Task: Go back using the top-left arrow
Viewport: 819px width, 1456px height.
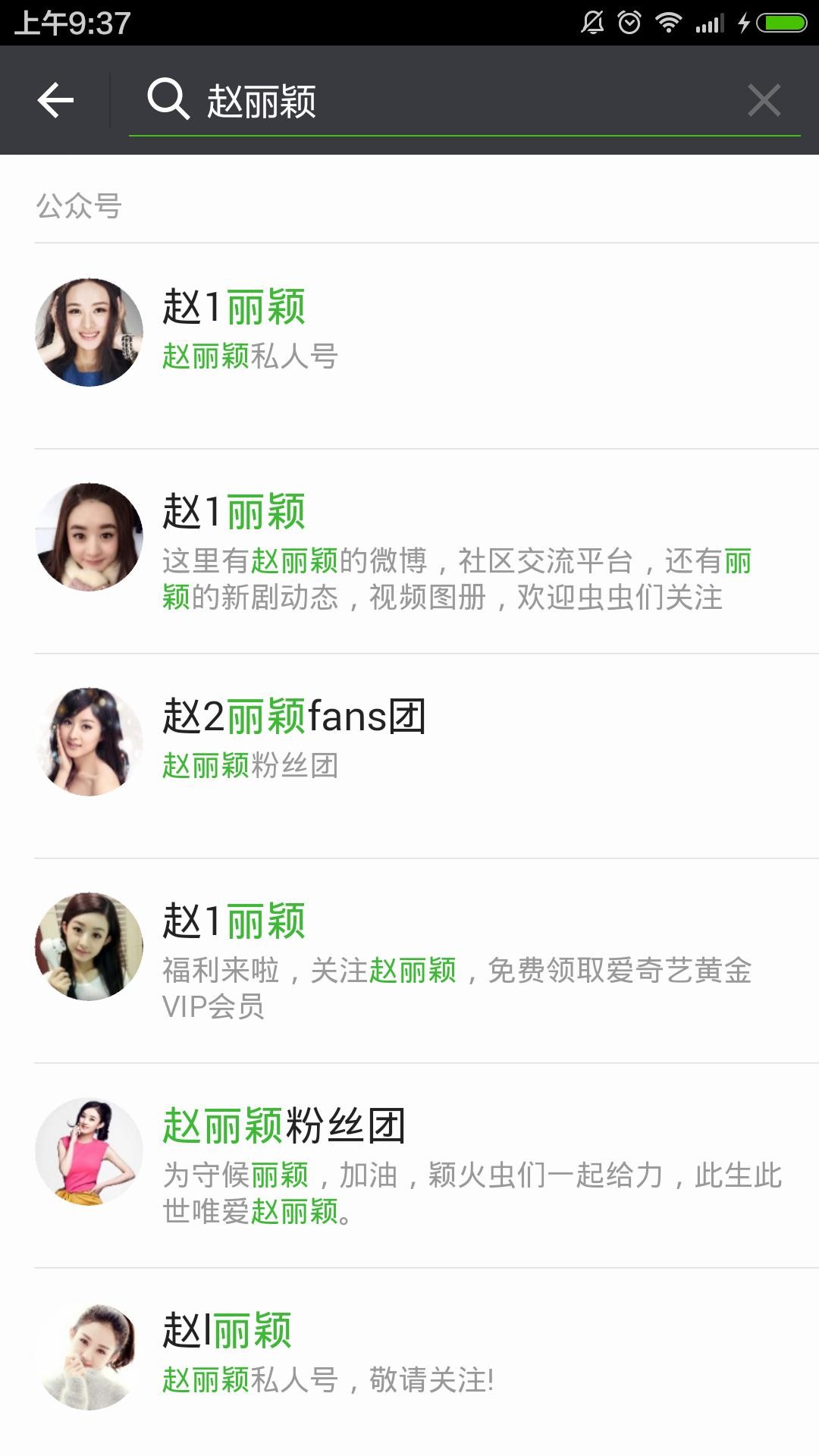Action: click(x=55, y=100)
